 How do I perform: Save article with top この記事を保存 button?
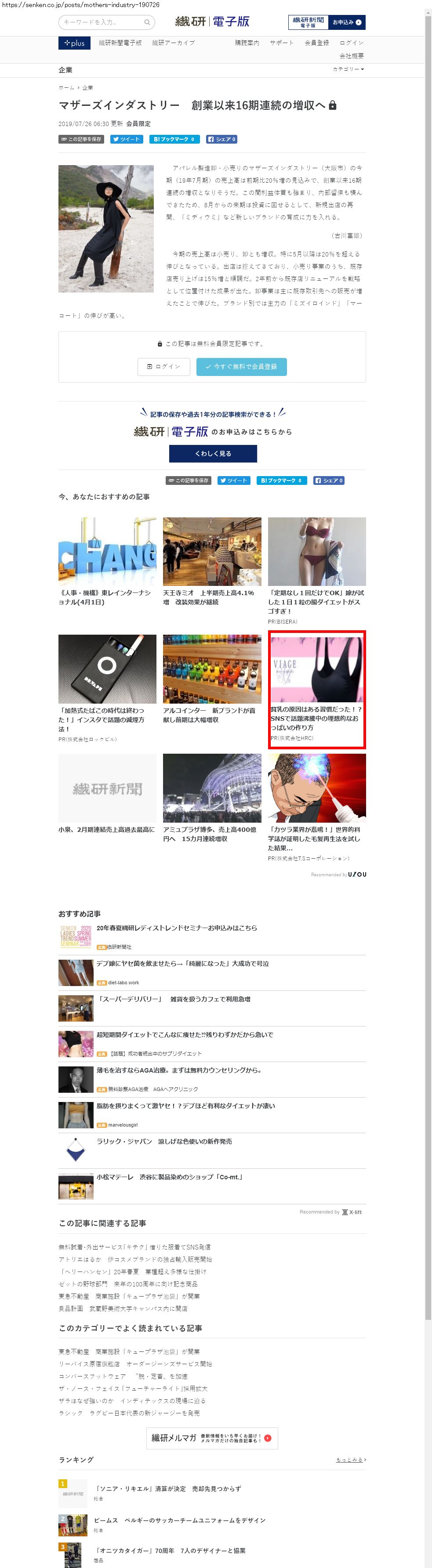pyautogui.click(x=81, y=139)
